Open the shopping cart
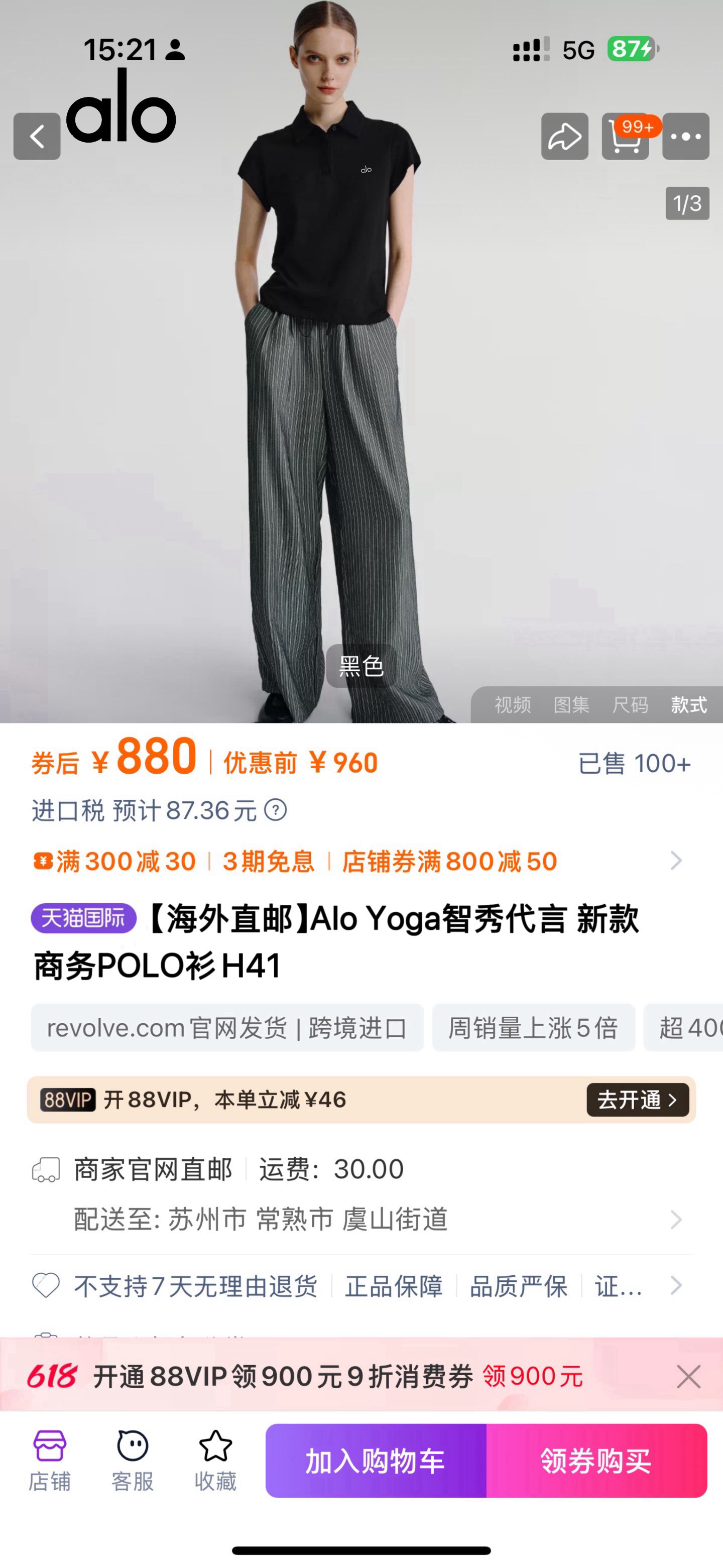Viewport: 723px width, 1568px height. [626, 137]
